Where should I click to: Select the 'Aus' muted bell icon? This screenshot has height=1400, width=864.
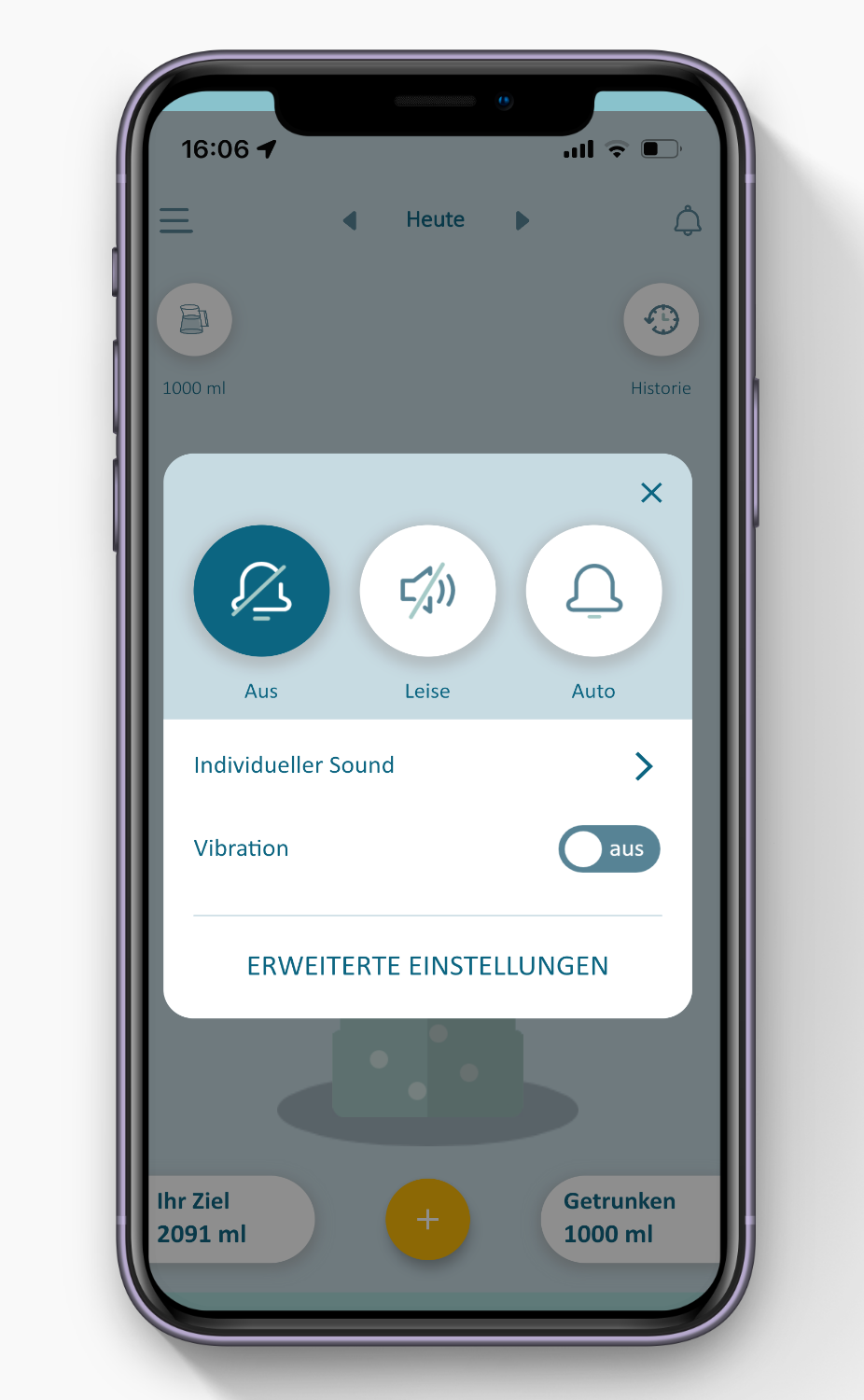[x=261, y=591]
